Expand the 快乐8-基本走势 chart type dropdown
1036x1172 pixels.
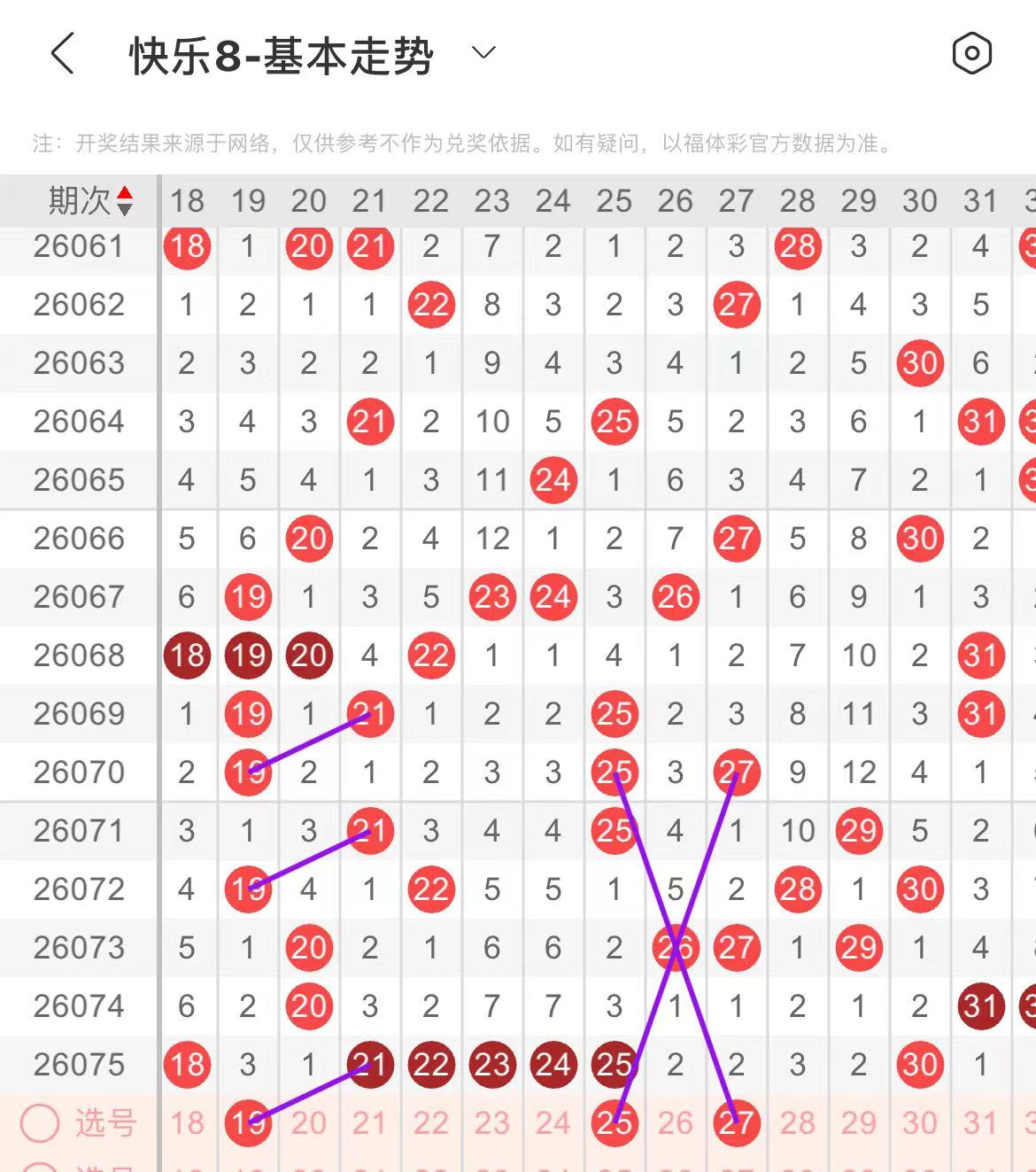(x=483, y=53)
